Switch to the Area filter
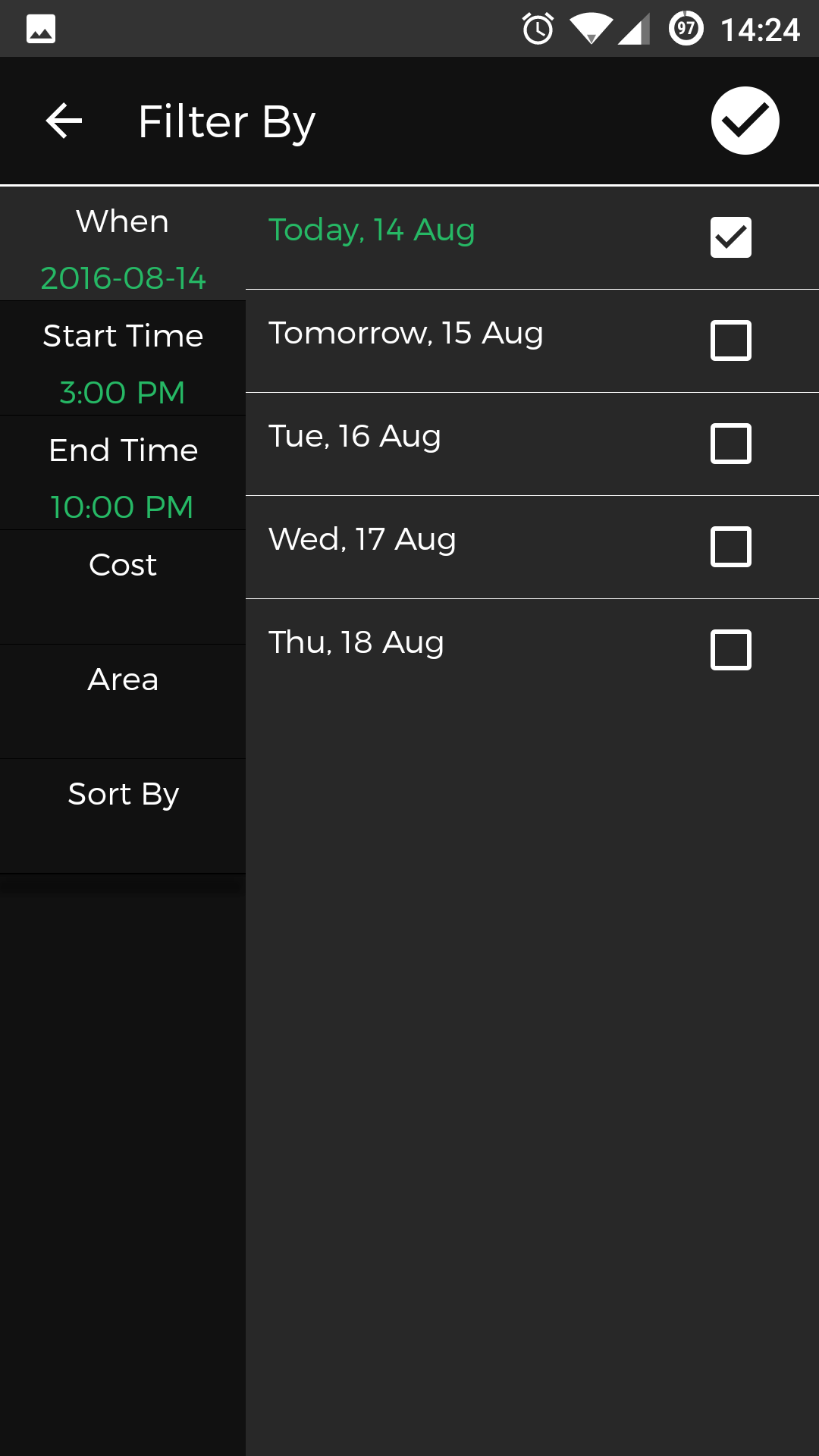Image resolution: width=819 pixels, height=1456 pixels. tap(123, 701)
